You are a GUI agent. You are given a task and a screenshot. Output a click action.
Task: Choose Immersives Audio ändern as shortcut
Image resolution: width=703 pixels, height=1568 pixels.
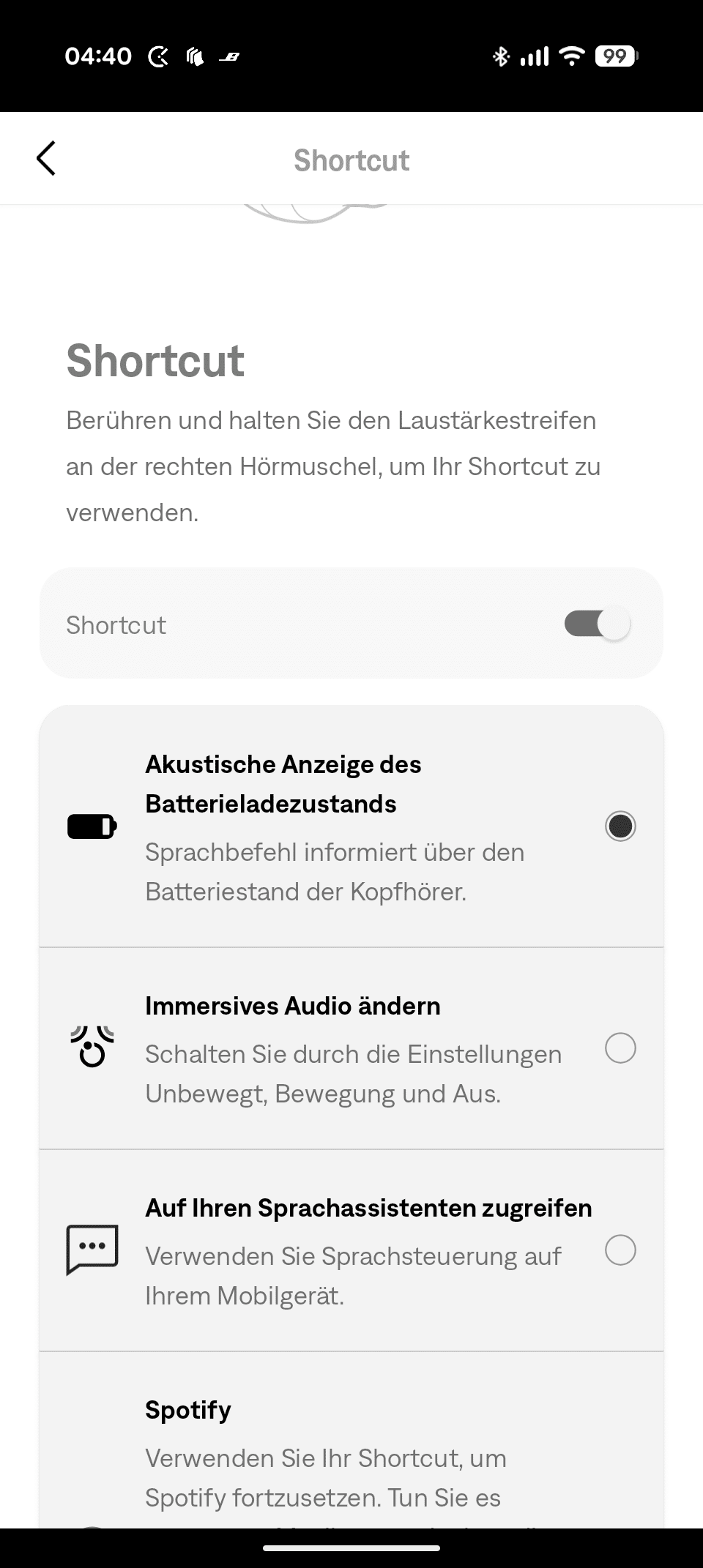click(620, 1048)
